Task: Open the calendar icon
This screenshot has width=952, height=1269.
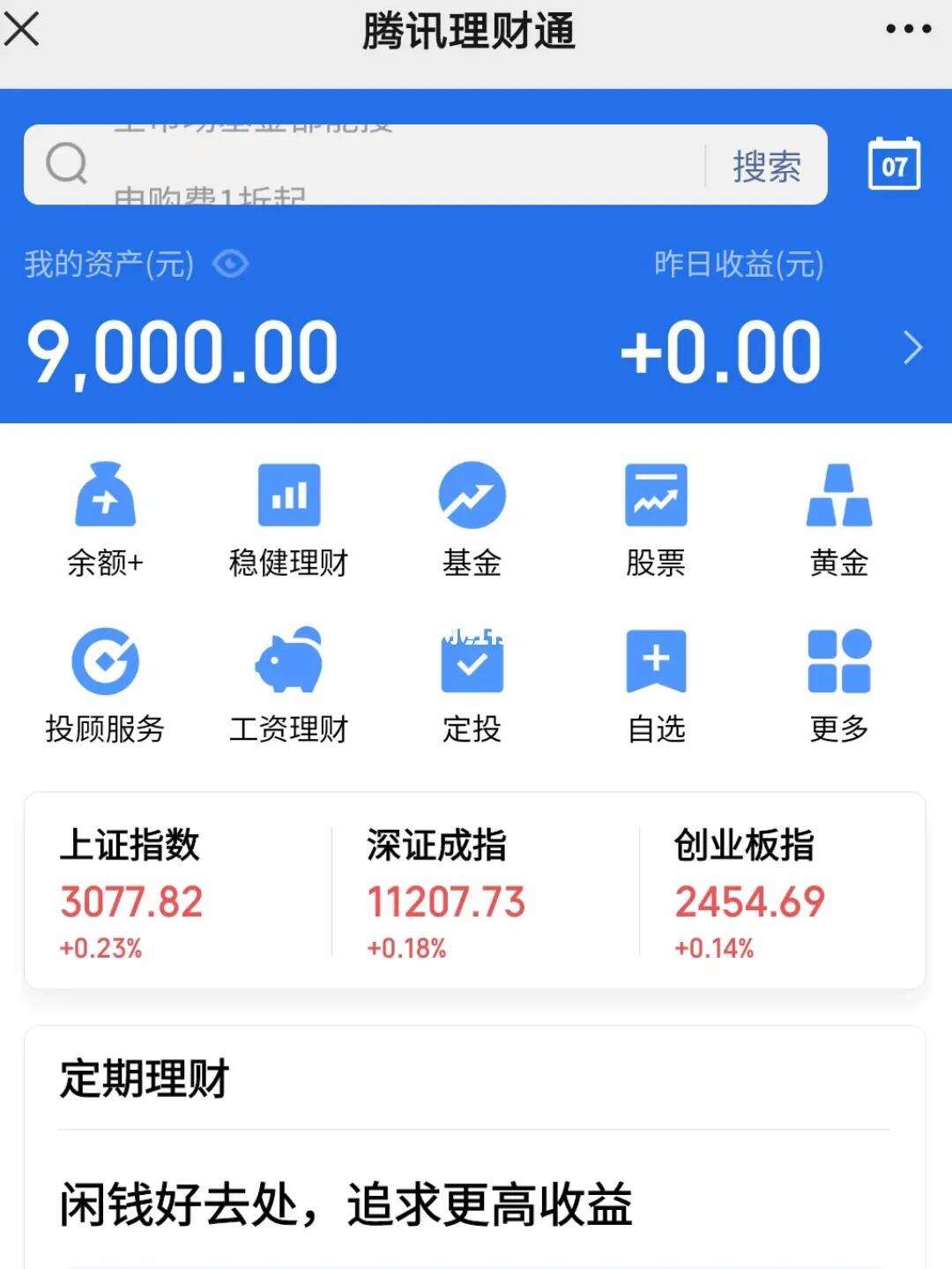Action: (x=894, y=165)
